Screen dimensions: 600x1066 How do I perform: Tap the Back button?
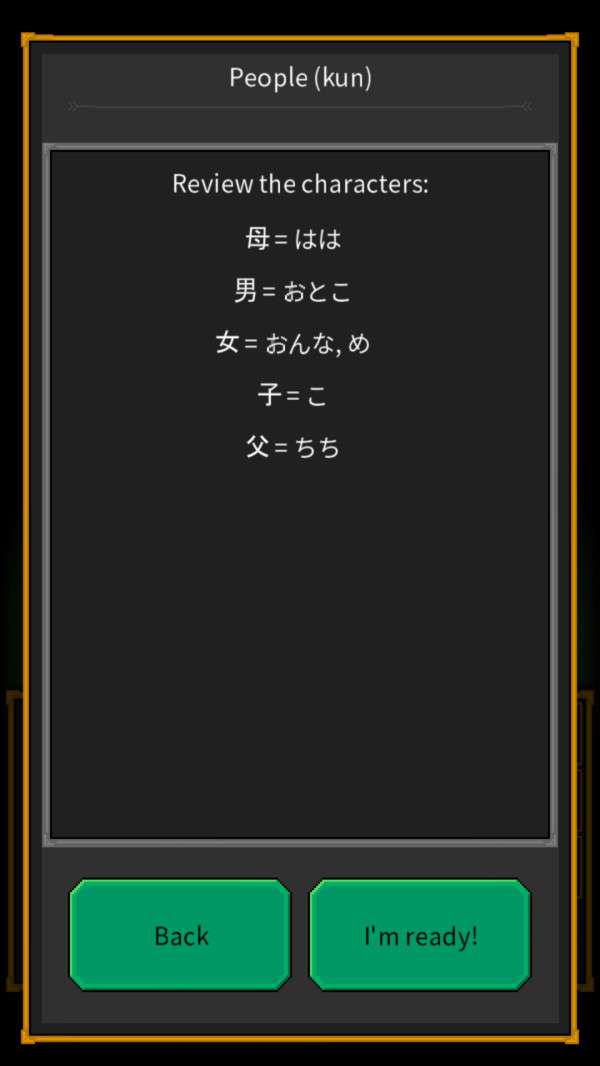(180, 935)
